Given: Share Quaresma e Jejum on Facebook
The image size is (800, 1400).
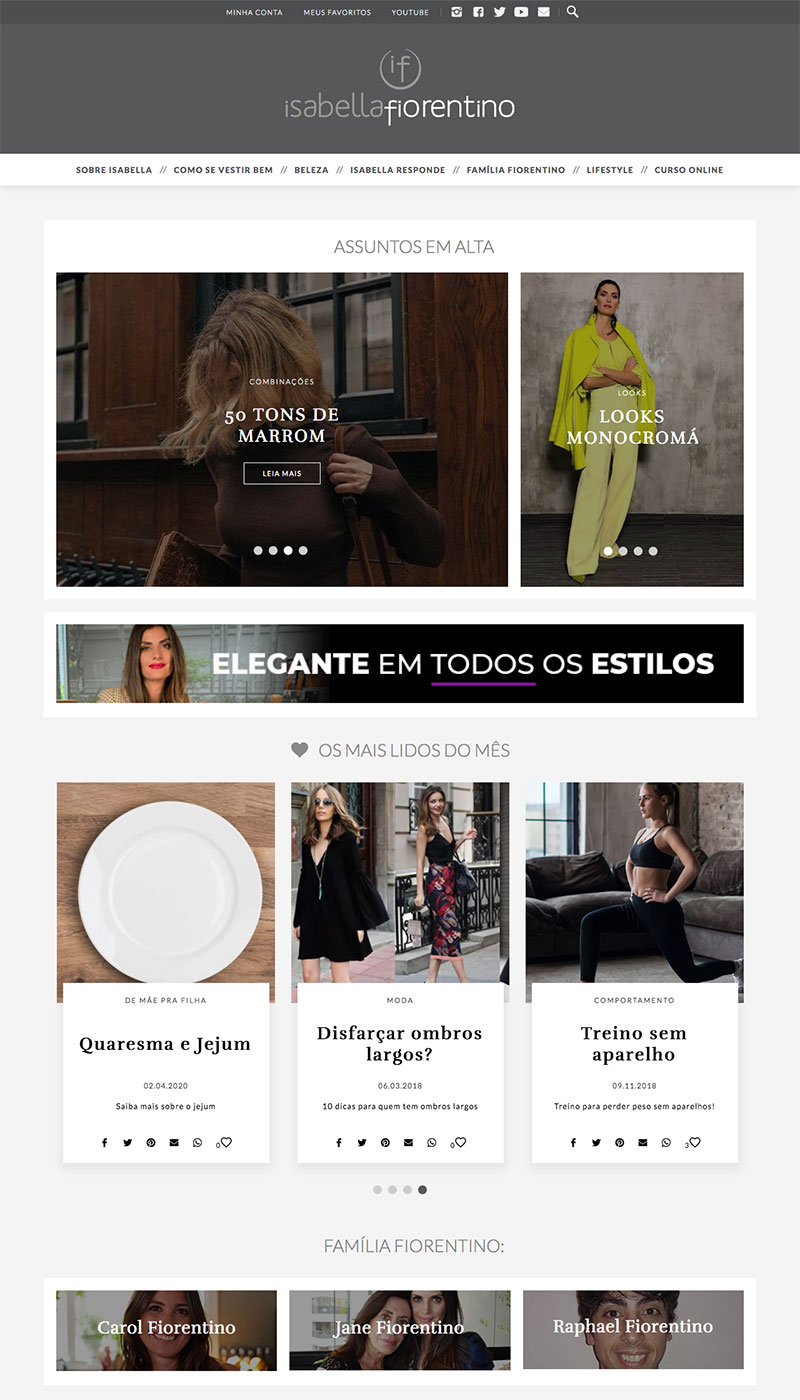Looking at the screenshot, I should pyautogui.click(x=104, y=1142).
